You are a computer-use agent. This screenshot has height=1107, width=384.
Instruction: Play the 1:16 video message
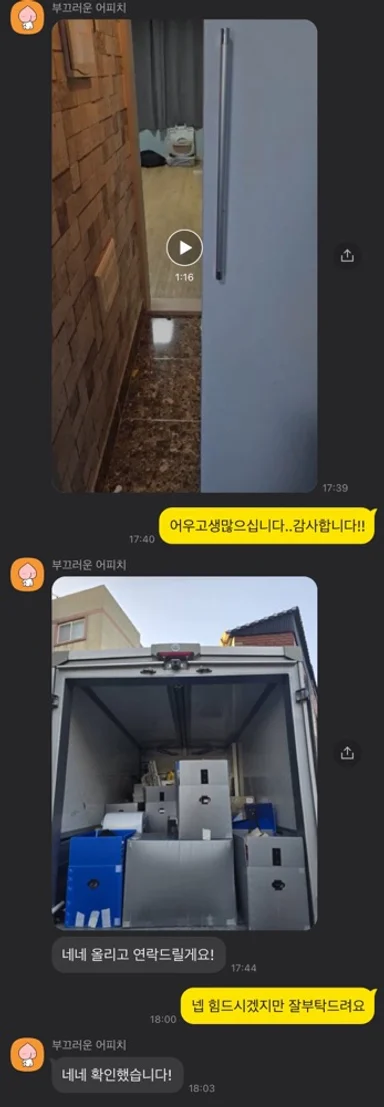click(x=184, y=248)
